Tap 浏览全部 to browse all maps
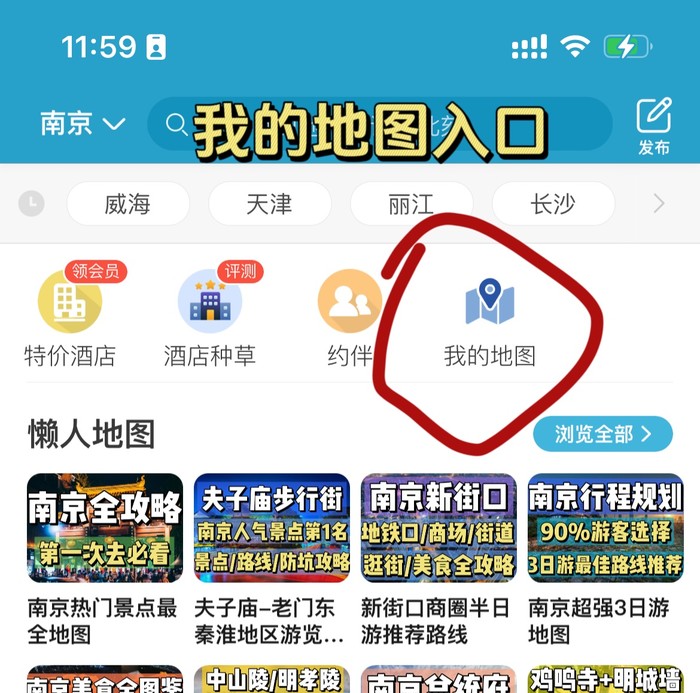Screen dimensions: 700x693 pyautogui.click(x=602, y=434)
